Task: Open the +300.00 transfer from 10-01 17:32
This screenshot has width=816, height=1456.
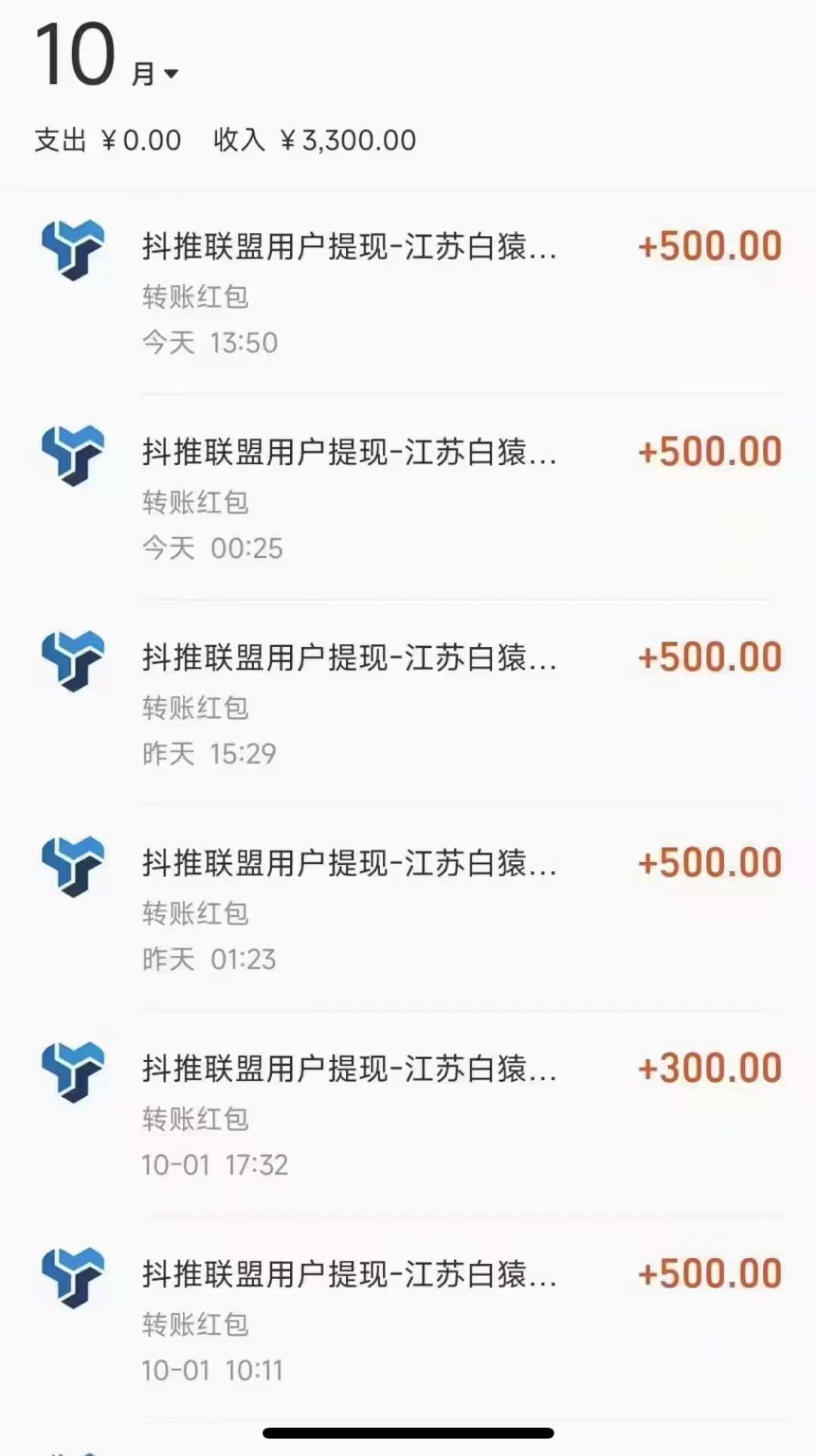Action: click(408, 1114)
